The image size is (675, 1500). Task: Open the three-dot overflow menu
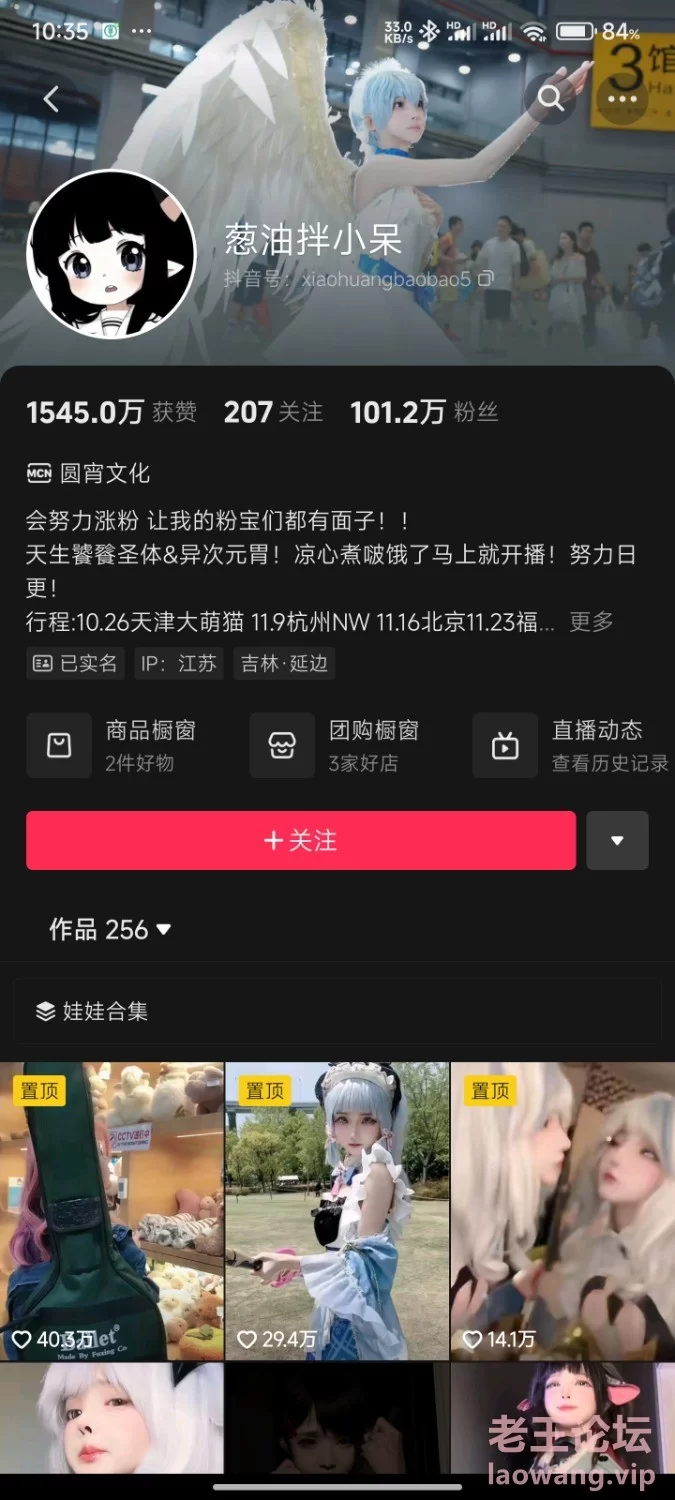(622, 98)
